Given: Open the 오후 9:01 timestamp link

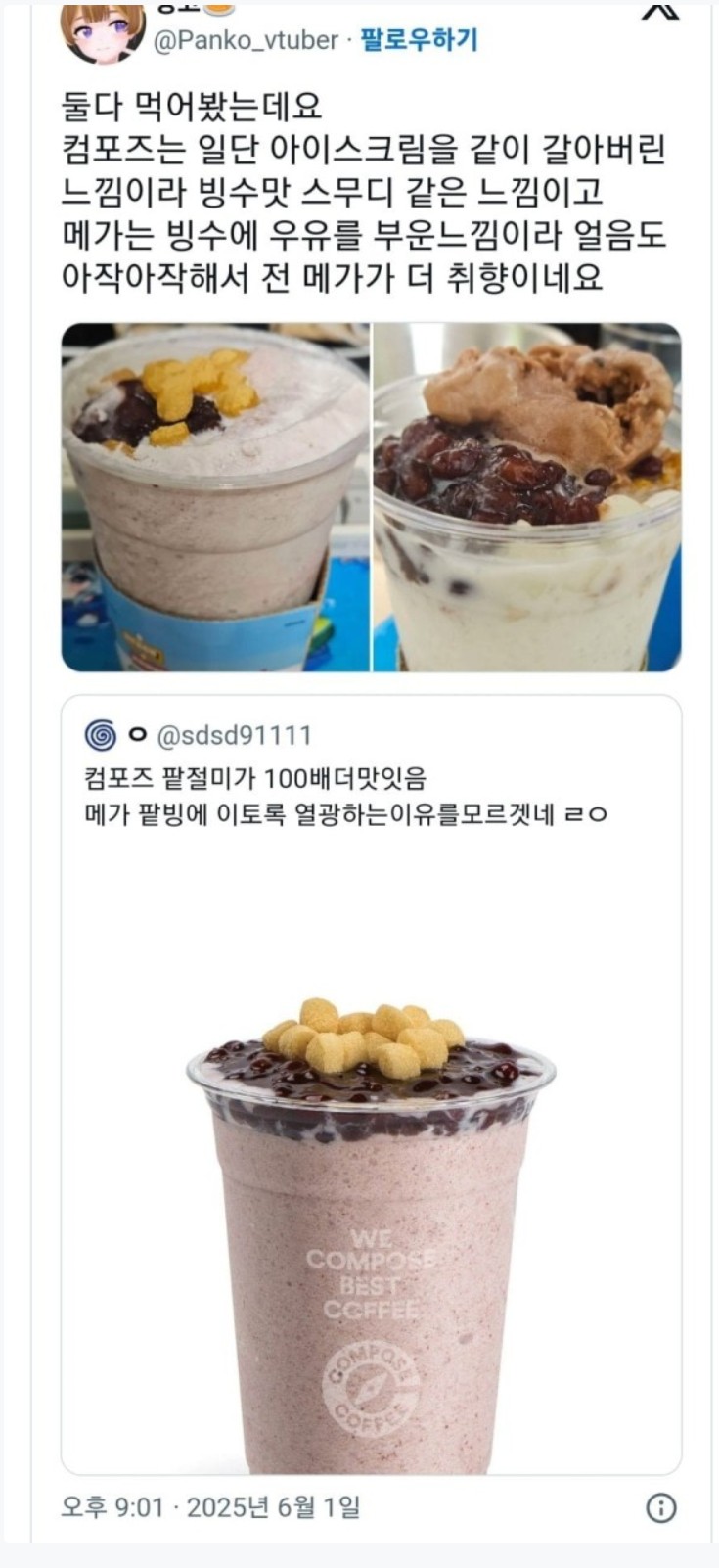Looking at the screenshot, I should pos(112,1506).
